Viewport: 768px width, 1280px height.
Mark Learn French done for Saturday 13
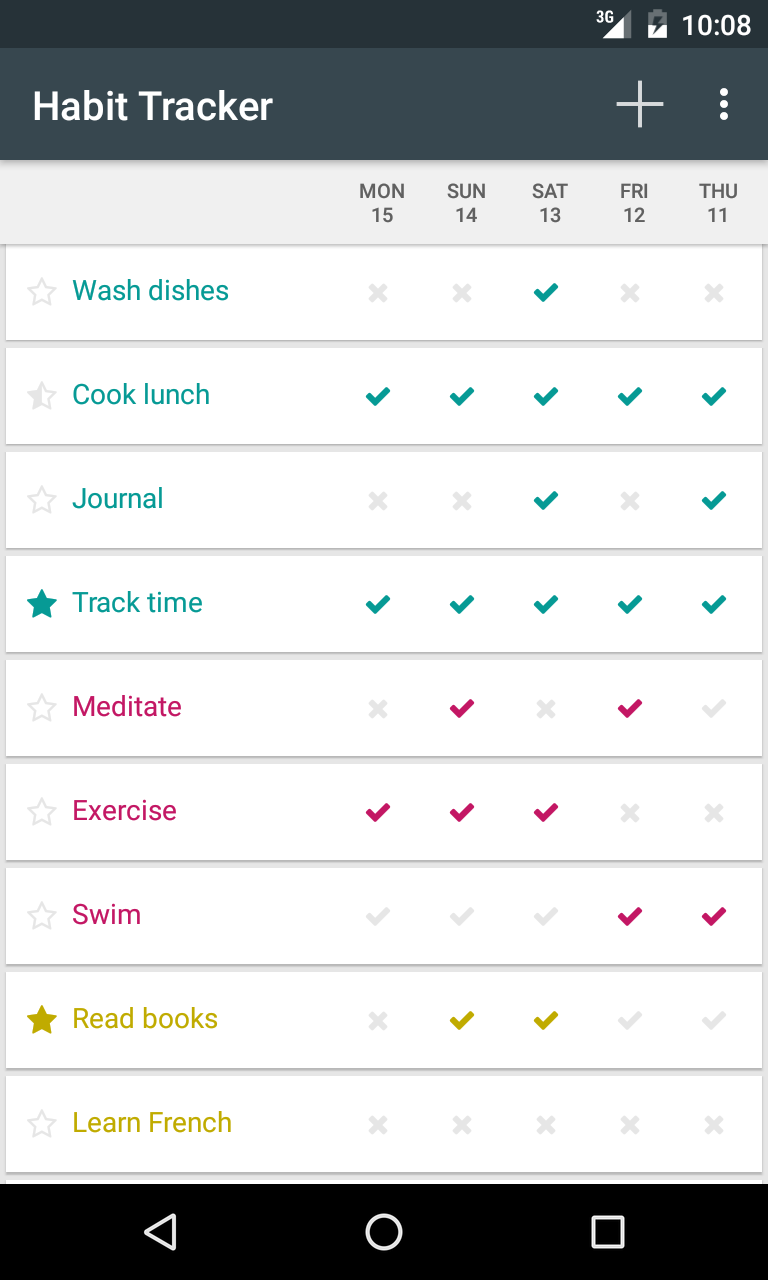546,1125
